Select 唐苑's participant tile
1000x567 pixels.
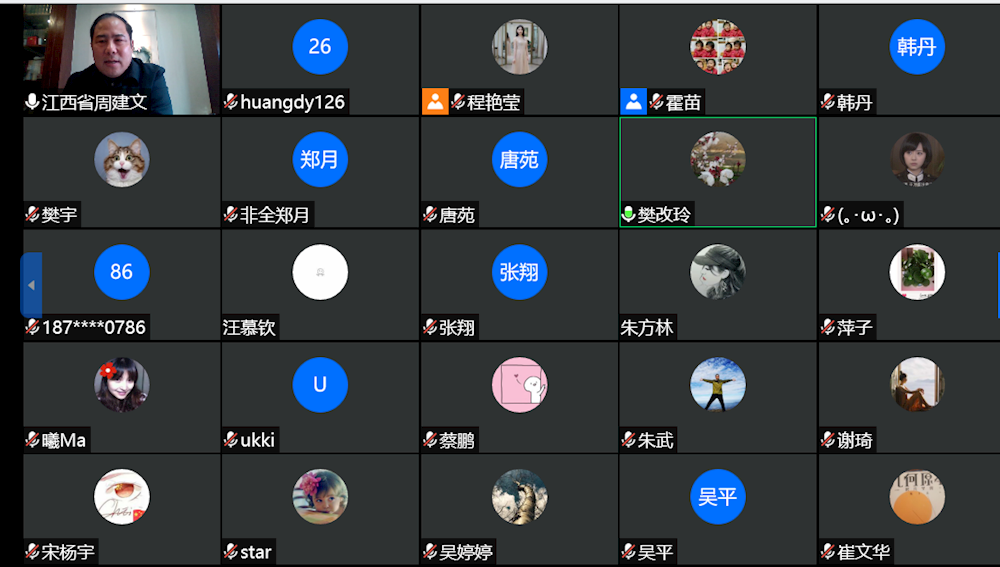point(519,170)
